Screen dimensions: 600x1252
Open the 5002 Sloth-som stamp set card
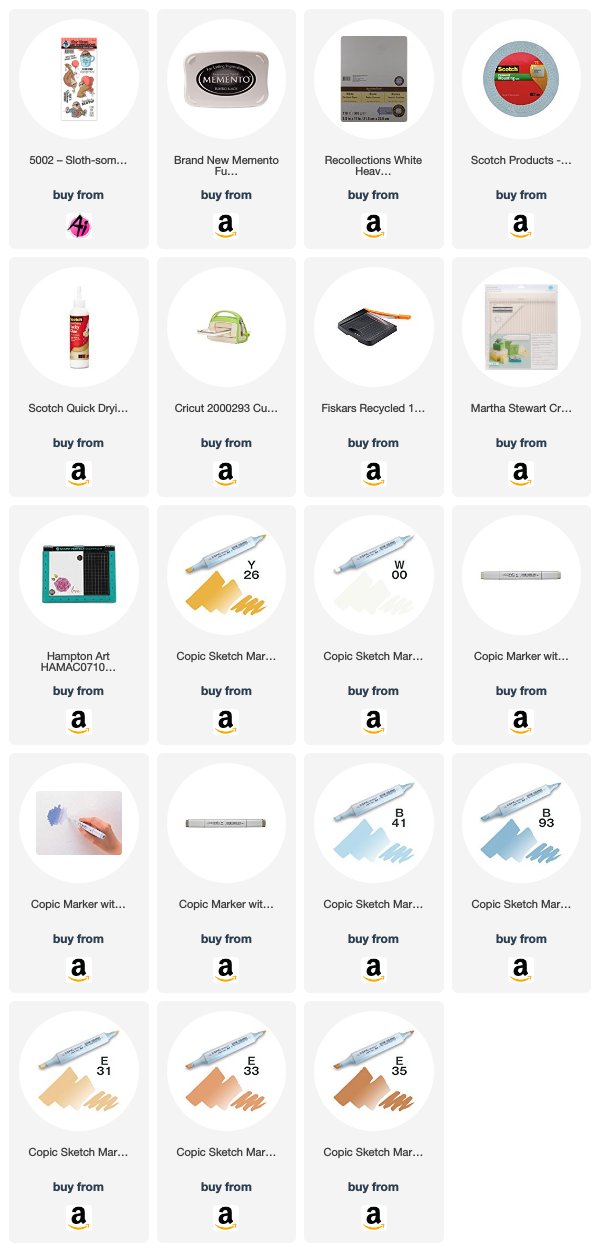click(x=78, y=129)
